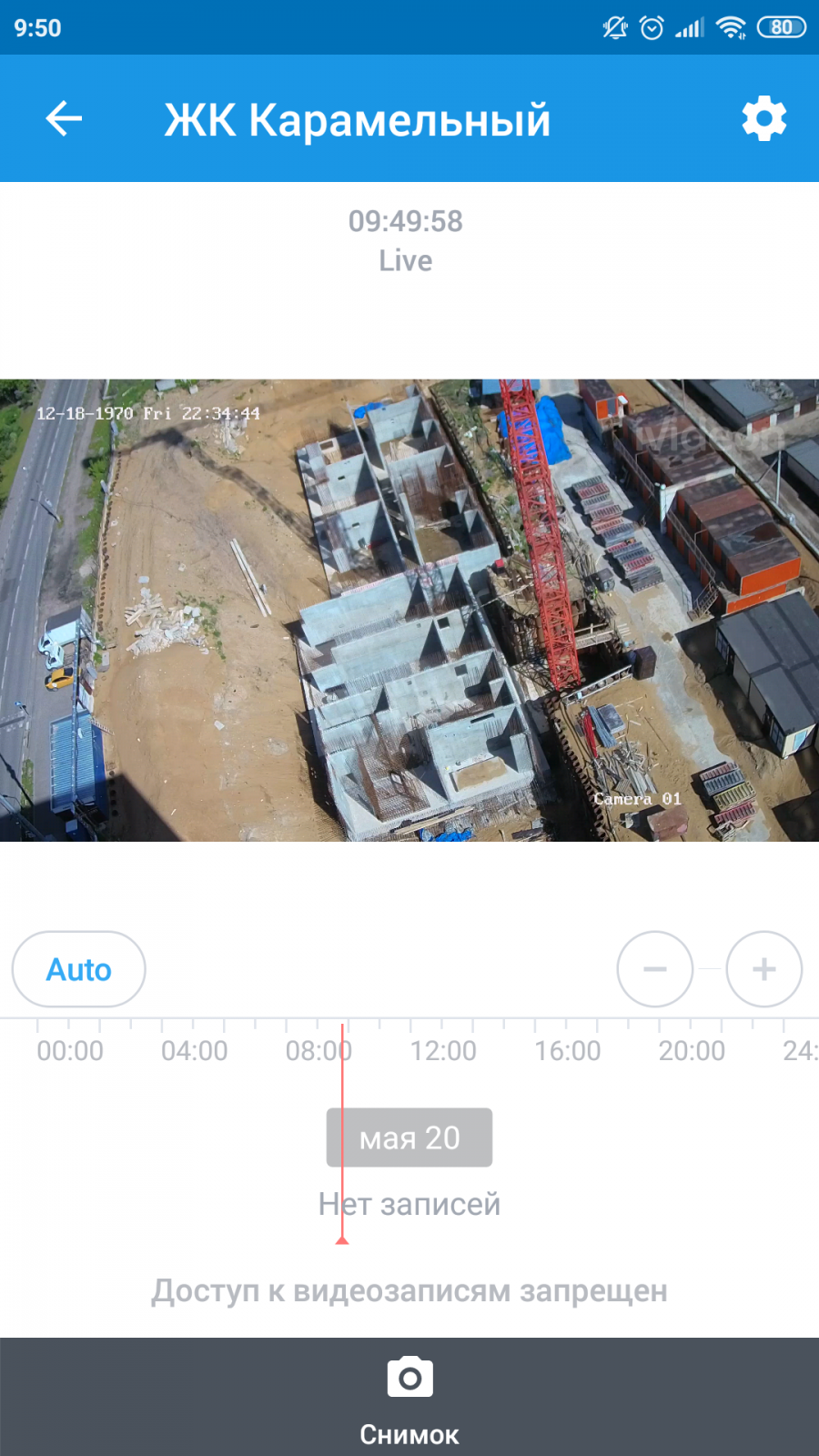Open the settings gear
The height and width of the screenshot is (1456, 819).
(763, 118)
